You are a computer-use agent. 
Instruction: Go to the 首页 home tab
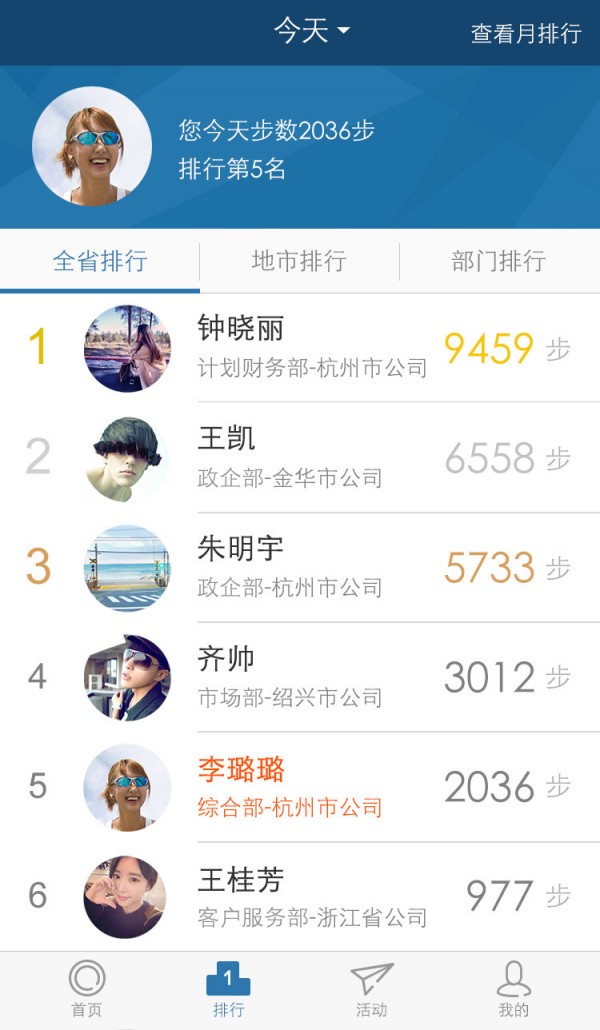[87, 990]
